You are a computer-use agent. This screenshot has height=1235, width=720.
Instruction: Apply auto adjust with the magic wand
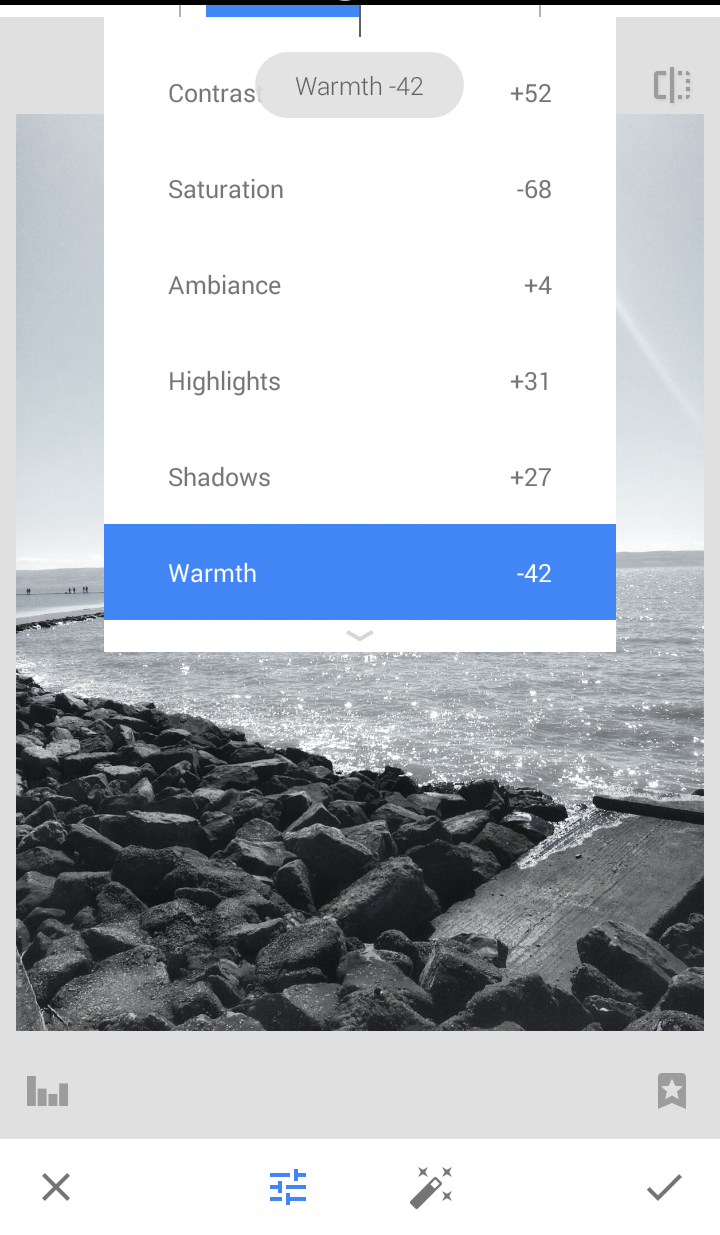coord(432,1188)
